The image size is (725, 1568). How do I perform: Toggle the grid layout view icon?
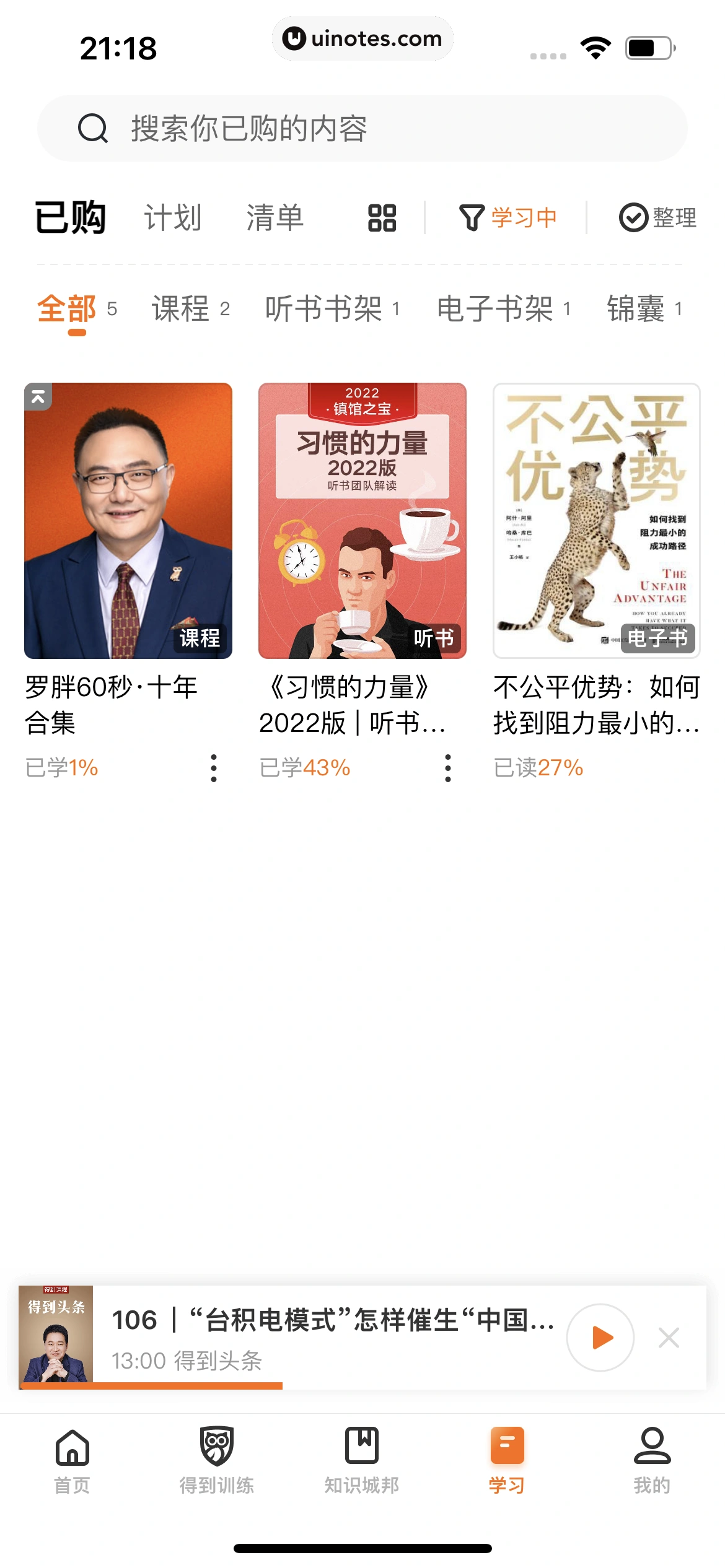pyautogui.click(x=382, y=218)
